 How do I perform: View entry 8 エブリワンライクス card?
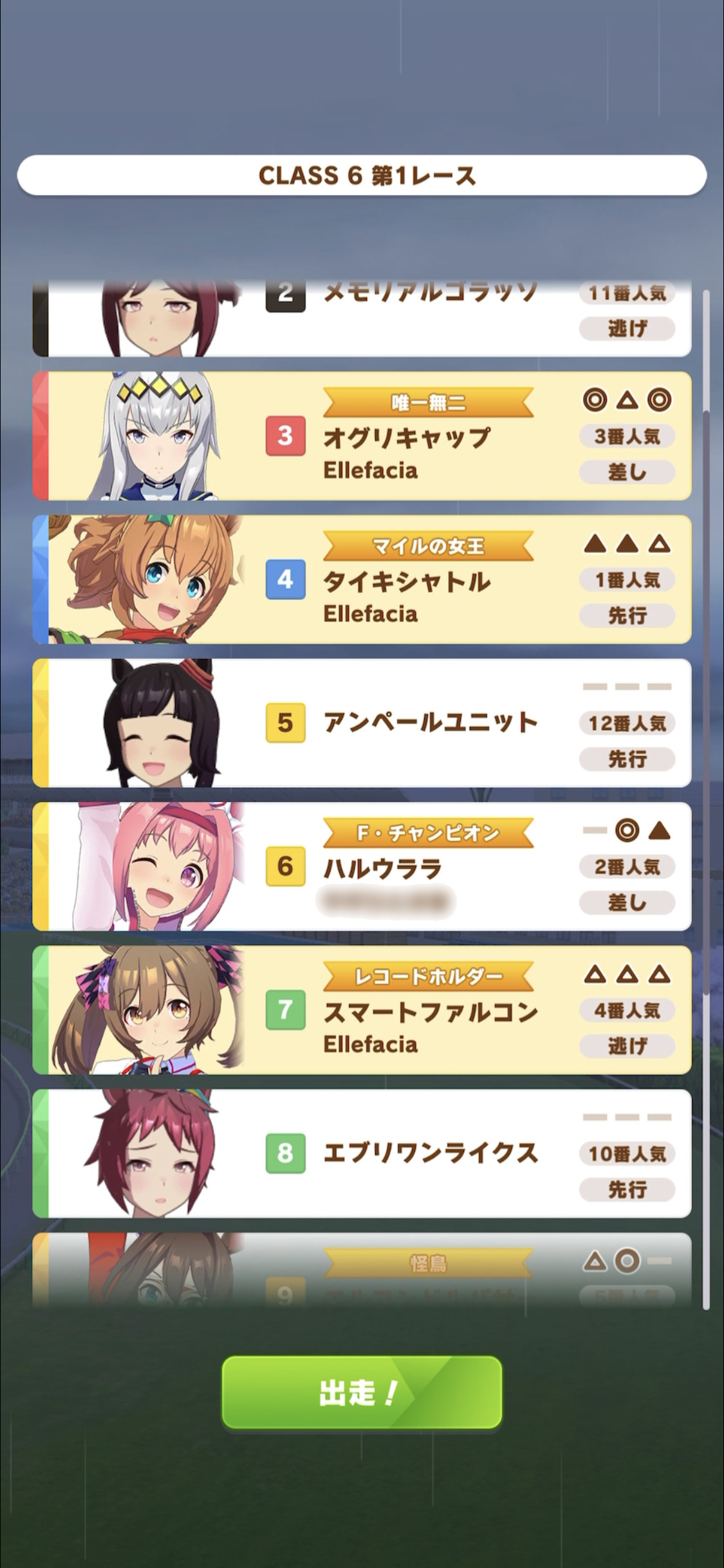(362, 1153)
